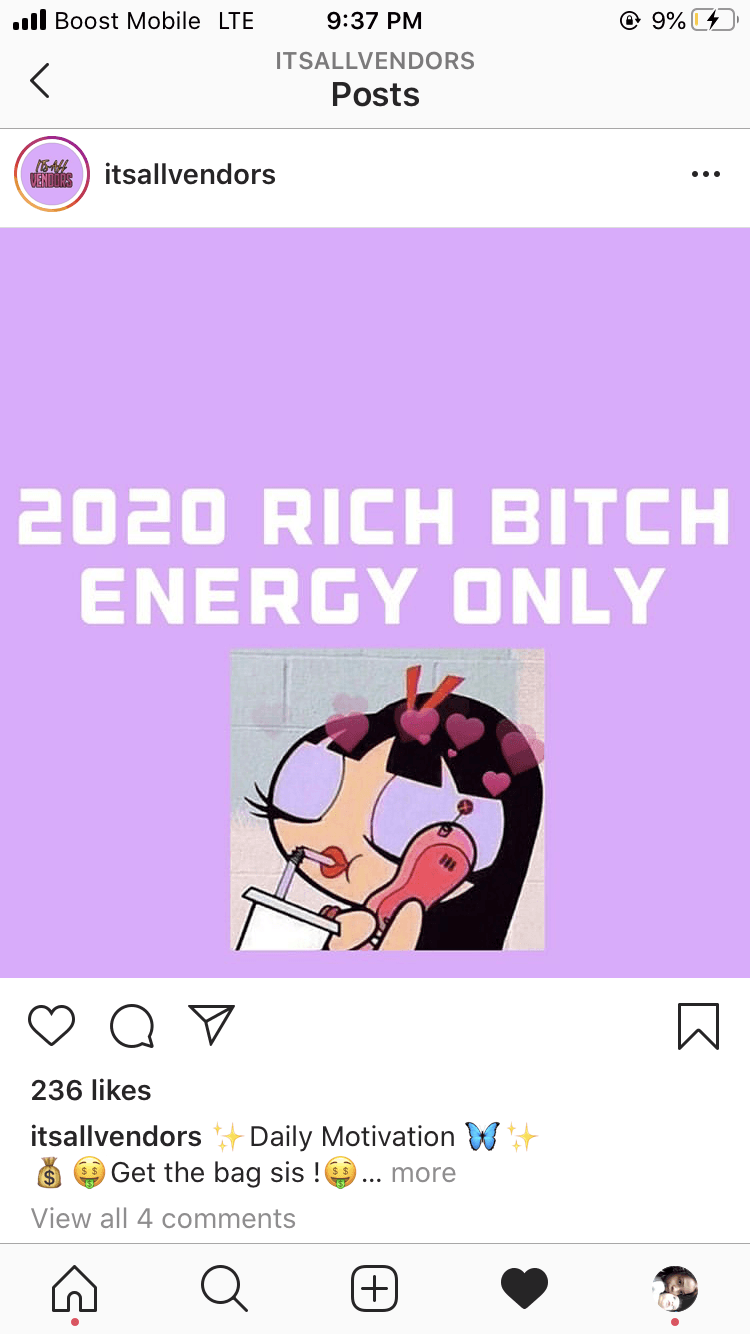Save the post with the bookmark icon
The width and height of the screenshot is (750, 1334).
[698, 1026]
